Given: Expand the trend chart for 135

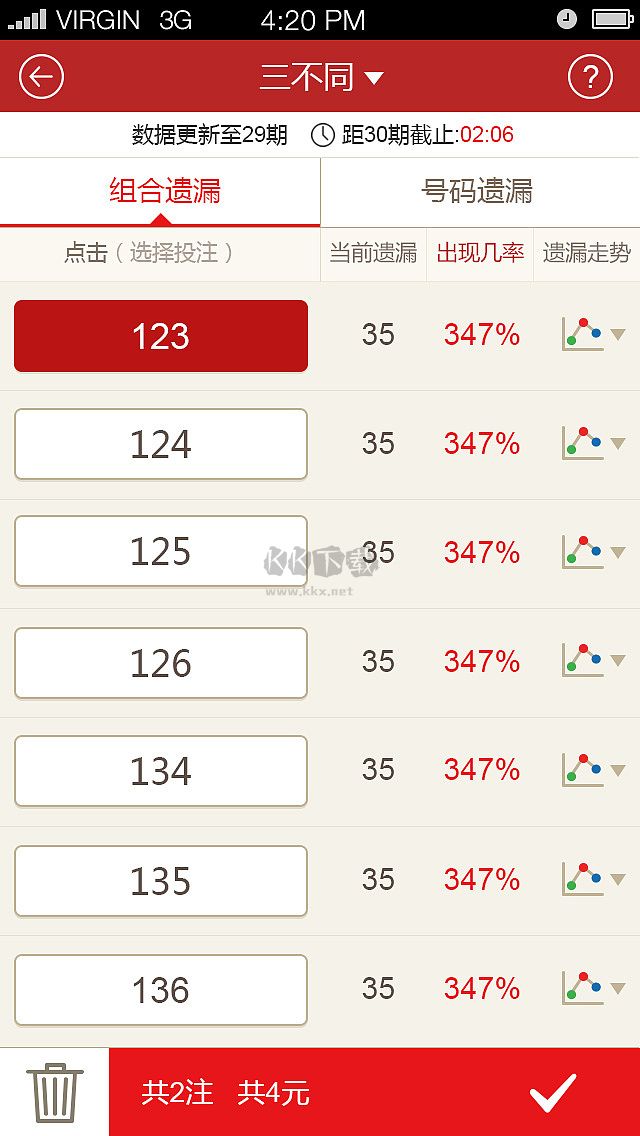Looking at the screenshot, I should click(x=593, y=879).
